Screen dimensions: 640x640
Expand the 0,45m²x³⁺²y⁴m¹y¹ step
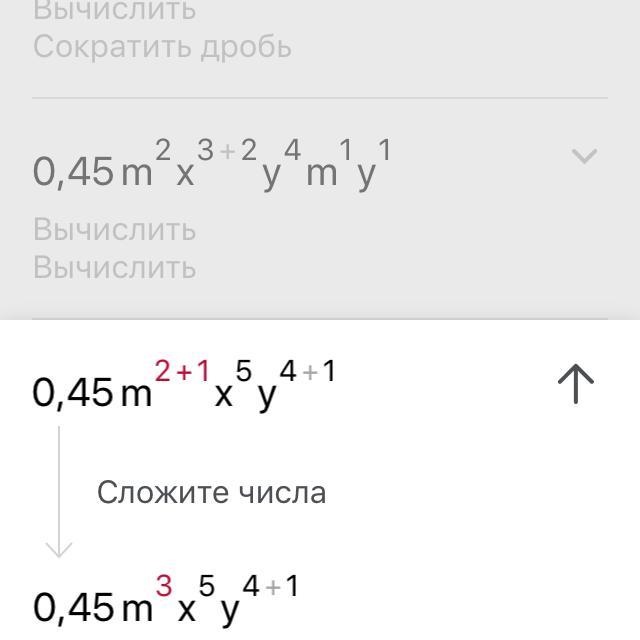tap(584, 156)
